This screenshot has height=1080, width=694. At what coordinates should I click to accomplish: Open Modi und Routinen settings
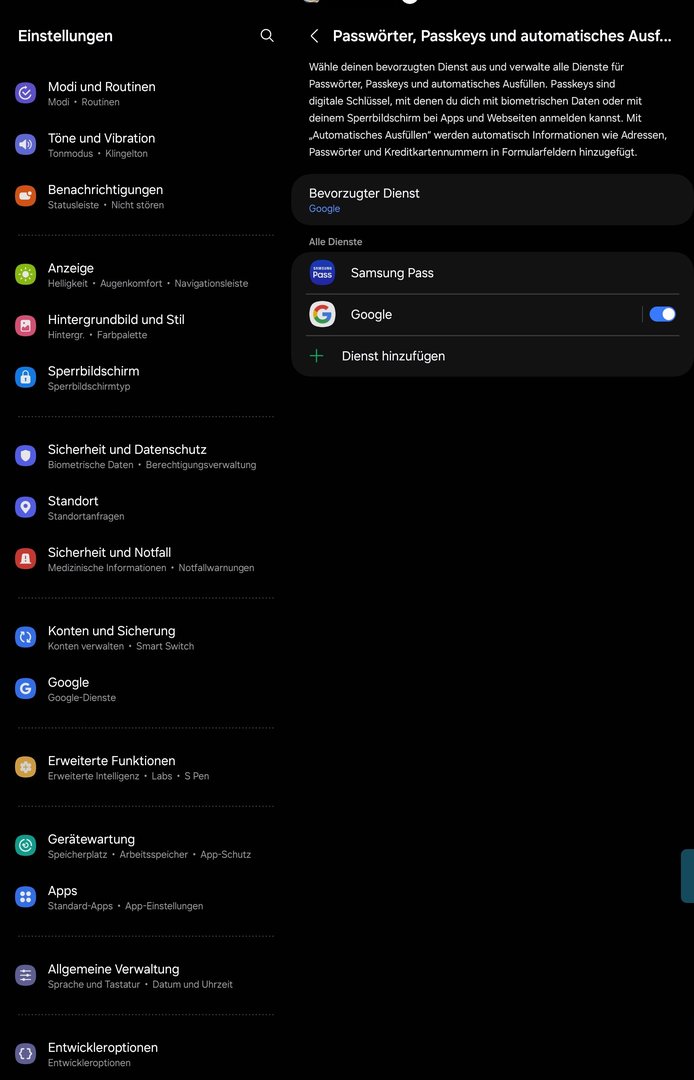(145, 93)
